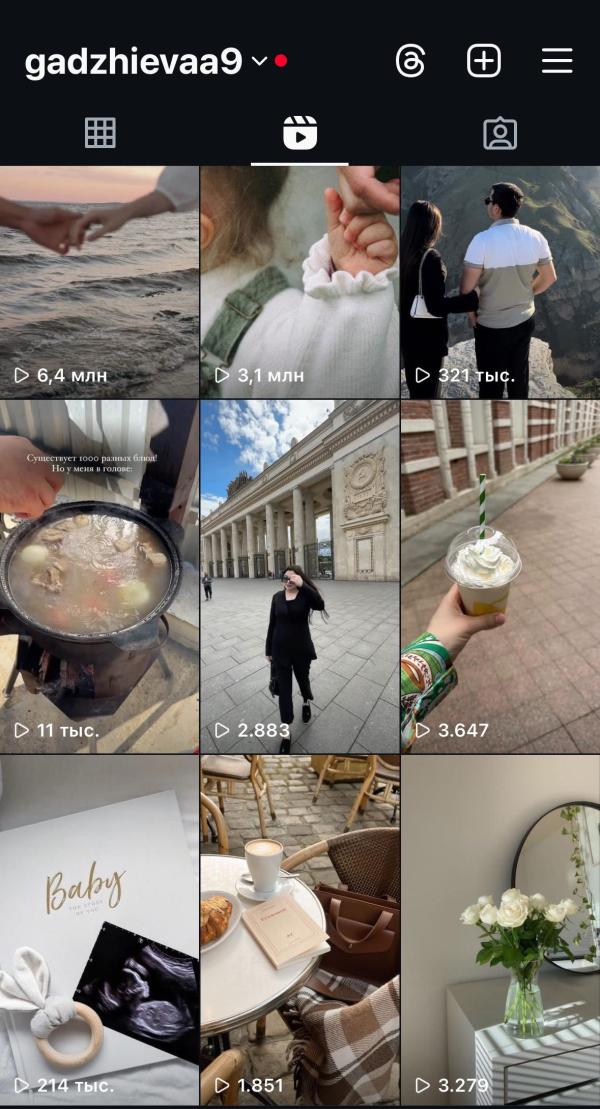The width and height of the screenshot is (600, 1109).
Task: Switch to the tagged photos tab
Action: (500, 133)
